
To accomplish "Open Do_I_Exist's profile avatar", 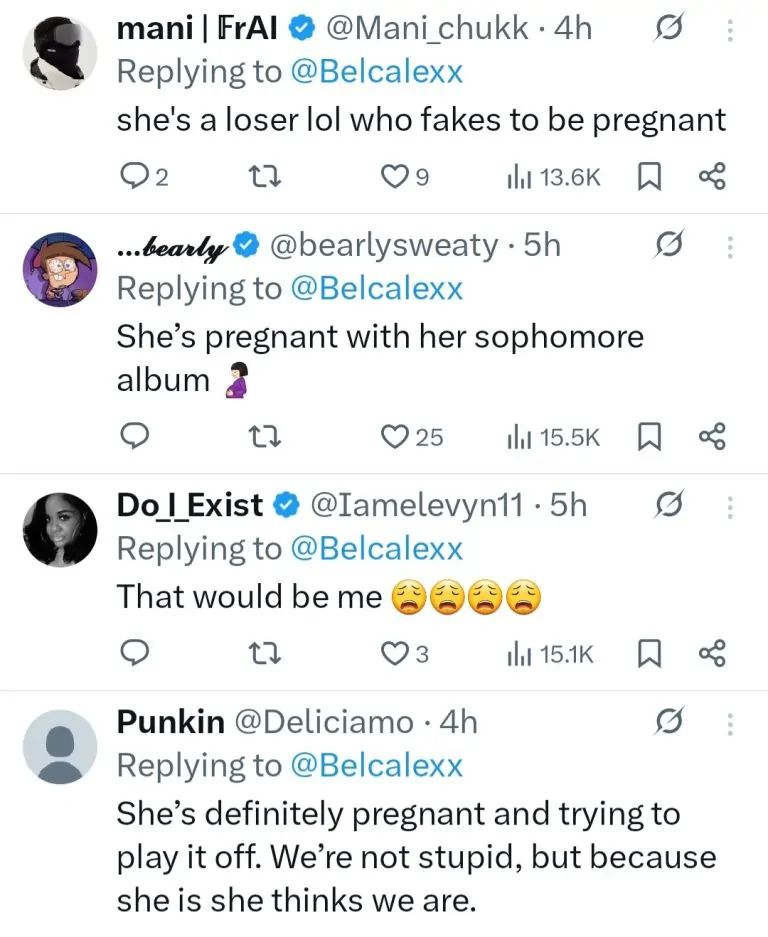I will coord(59,527).
